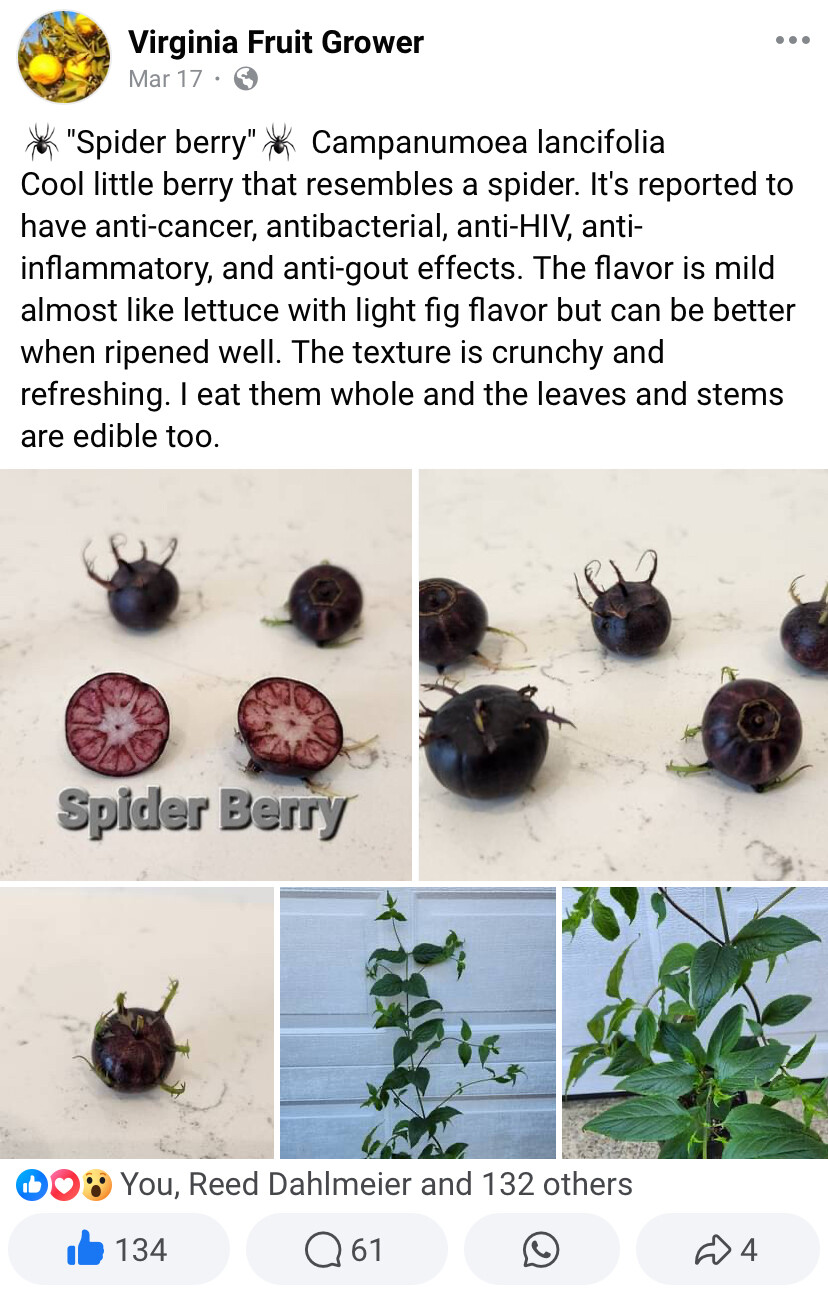This screenshot has height=1297, width=828.
Task: View the climbing vine photo
Action: pyautogui.click(x=418, y=1022)
